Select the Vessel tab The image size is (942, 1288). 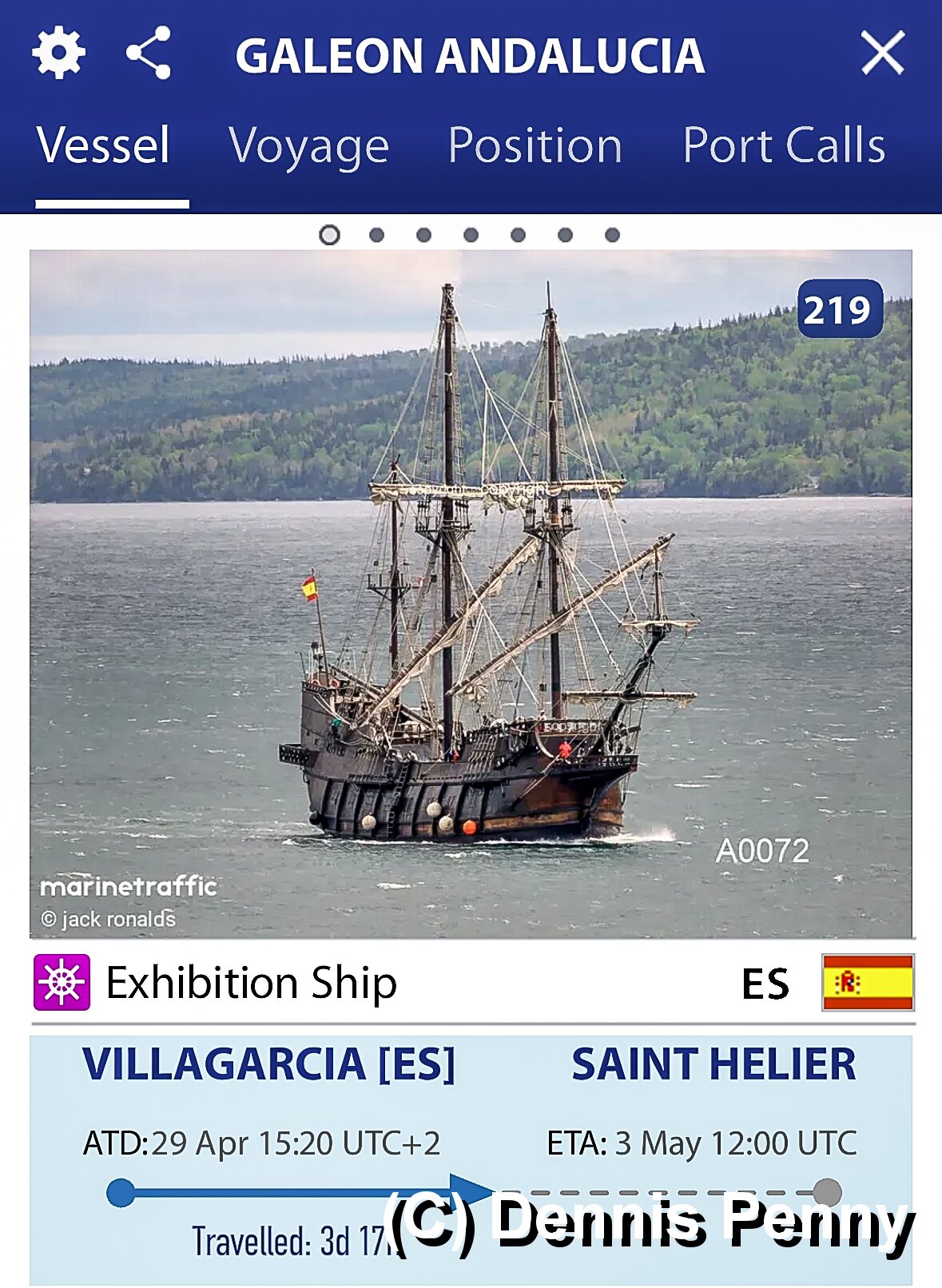coord(104,146)
